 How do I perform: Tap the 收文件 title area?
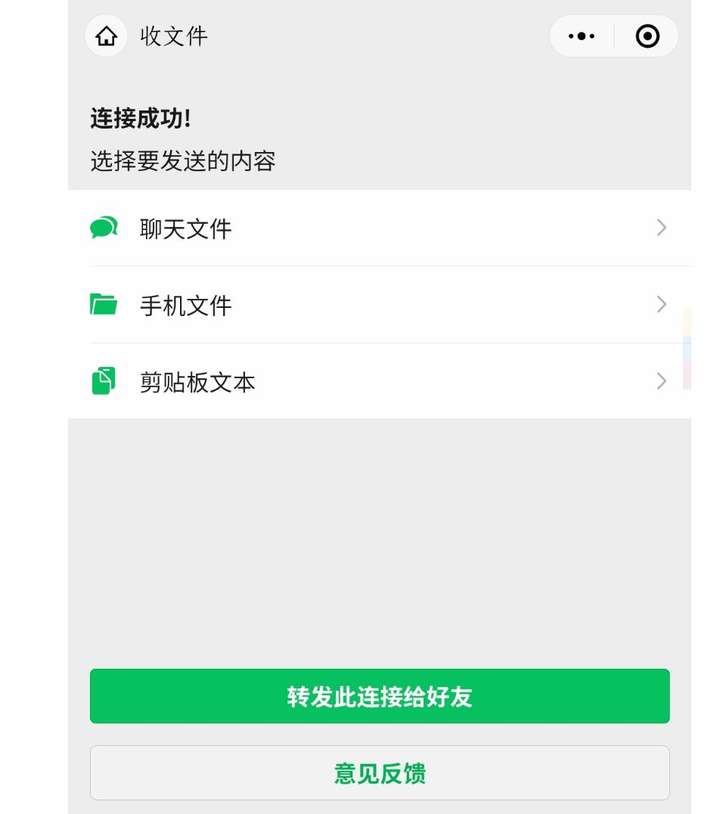click(x=174, y=36)
